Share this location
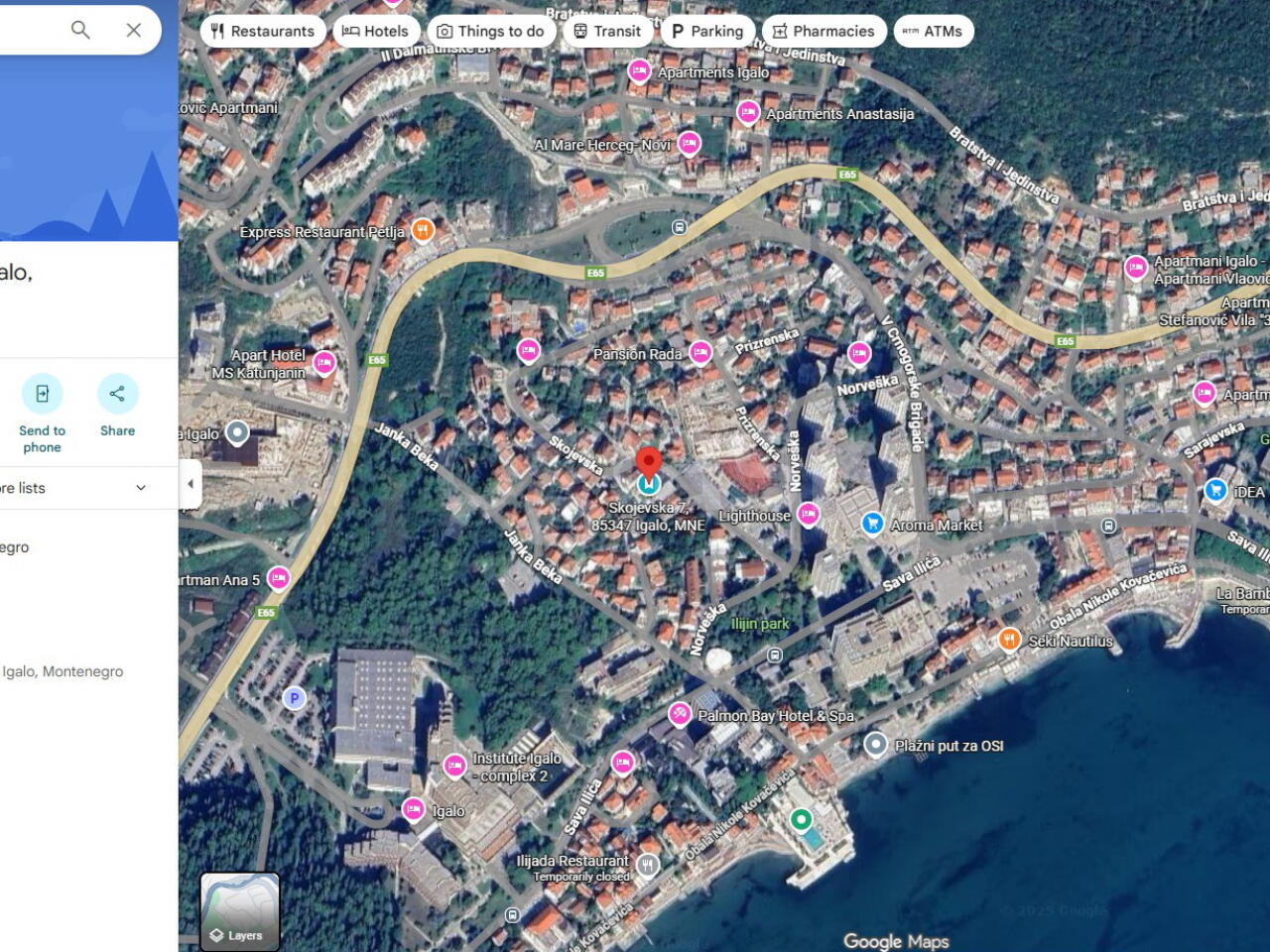1270x952 pixels. pyautogui.click(x=117, y=395)
